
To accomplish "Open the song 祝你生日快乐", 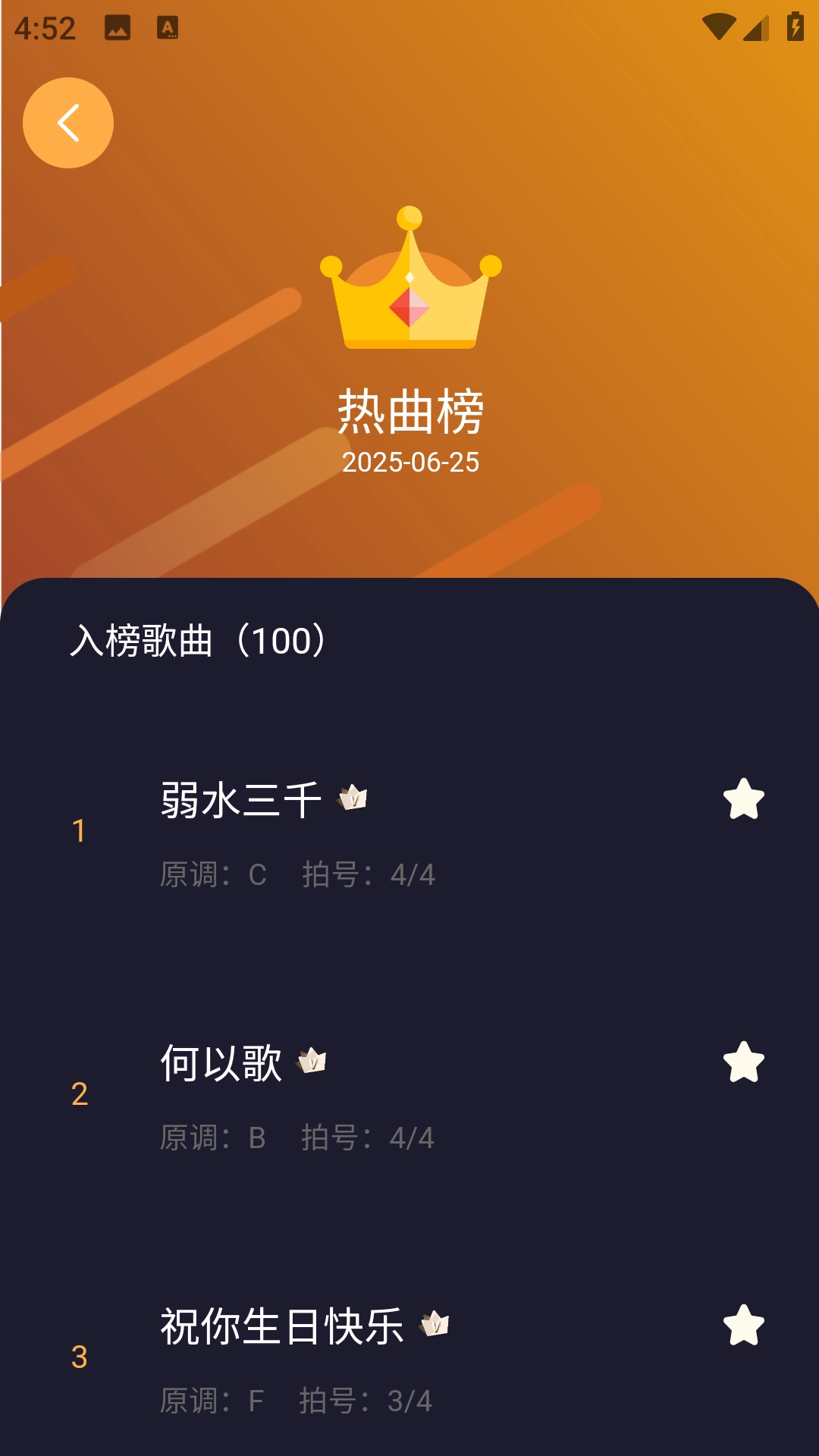I will pyautogui.click(x=281, y=1327).
